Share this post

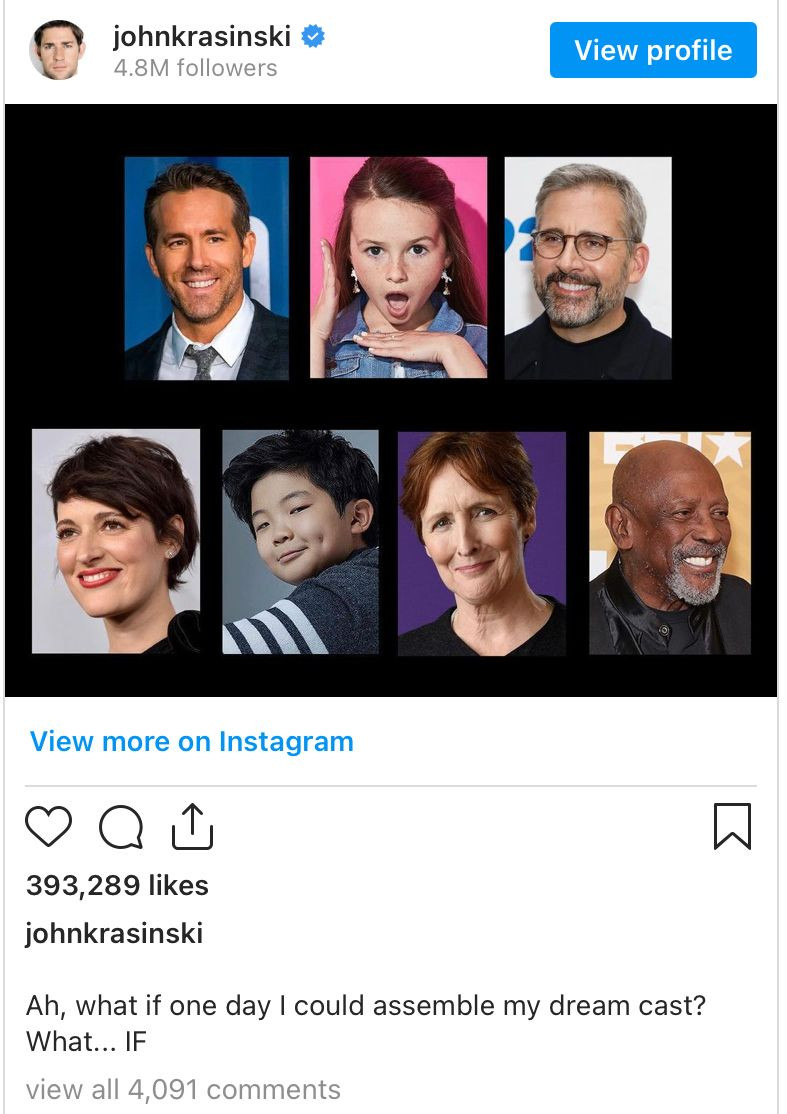coord(192,827)
